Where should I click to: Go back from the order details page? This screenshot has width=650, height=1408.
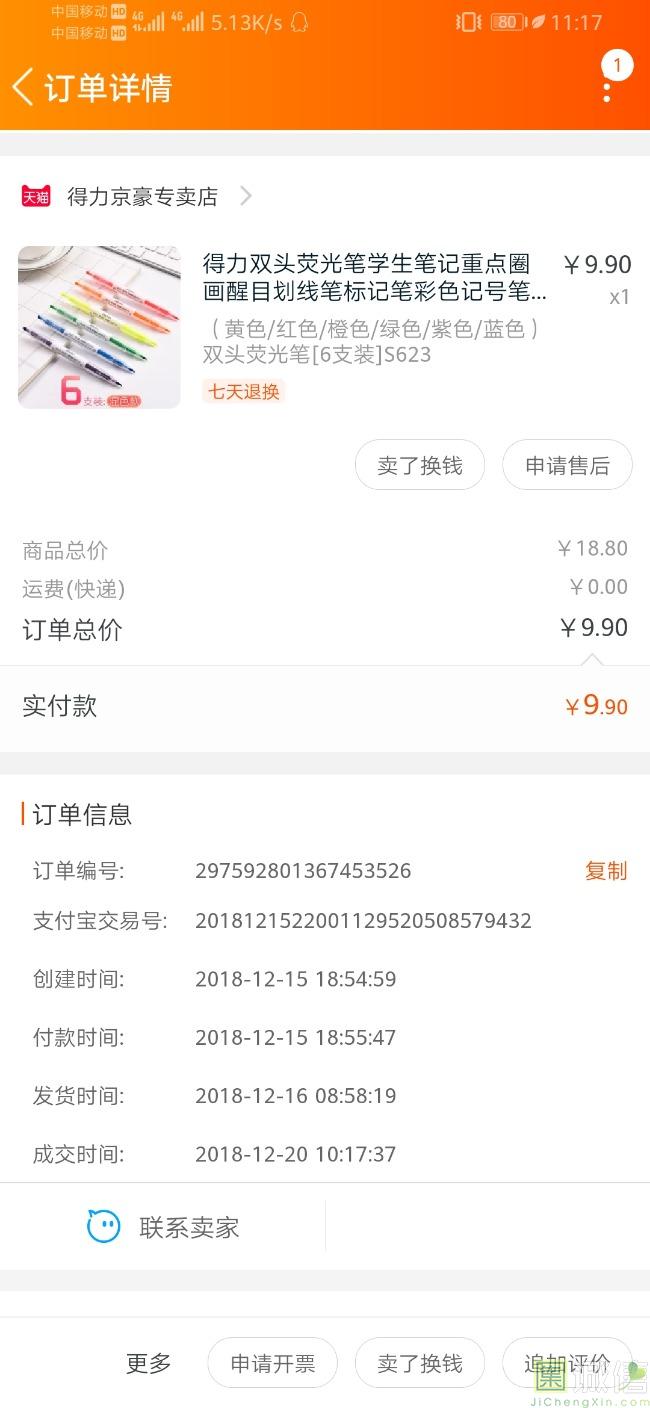point(24,87)
